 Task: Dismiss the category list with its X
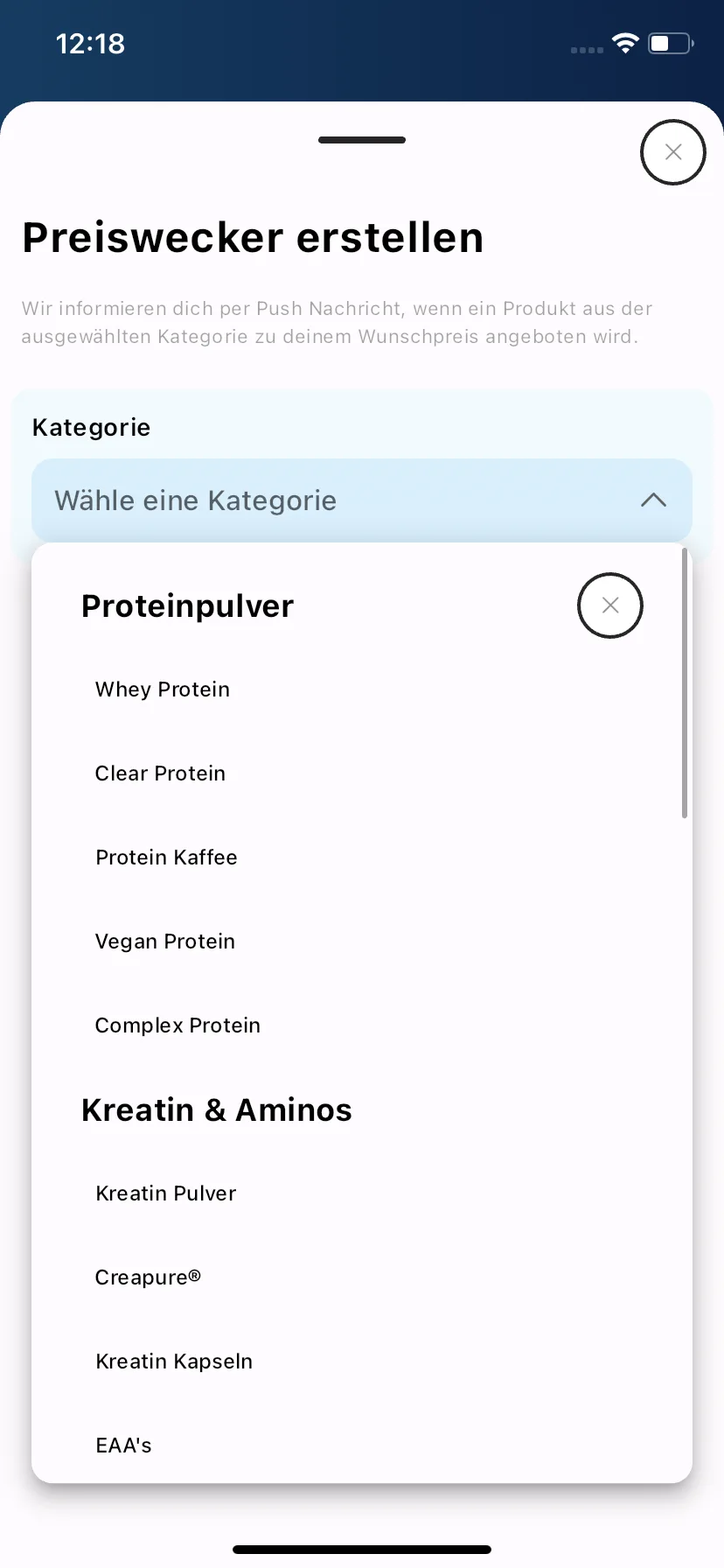(609, 605)
